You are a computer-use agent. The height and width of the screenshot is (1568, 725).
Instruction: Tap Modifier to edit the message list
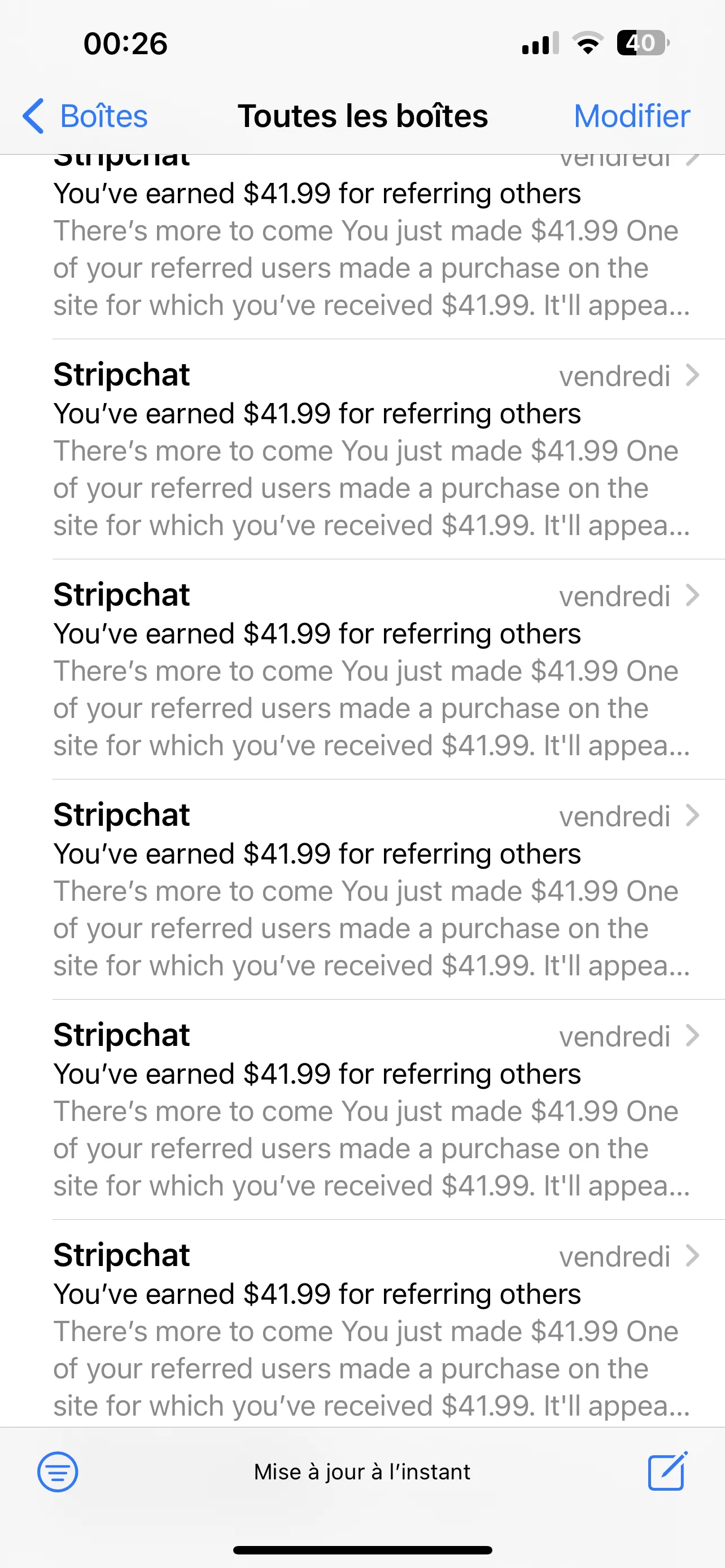(631, 116)
